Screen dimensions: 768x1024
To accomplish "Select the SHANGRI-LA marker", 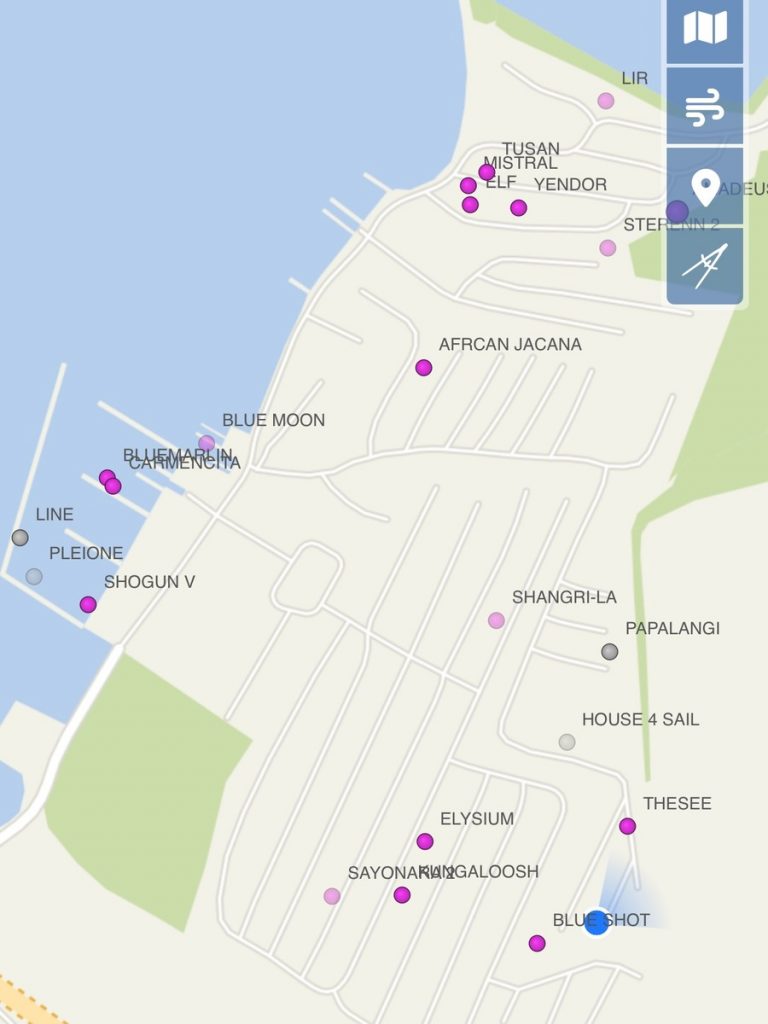I will tap(496, 620).
